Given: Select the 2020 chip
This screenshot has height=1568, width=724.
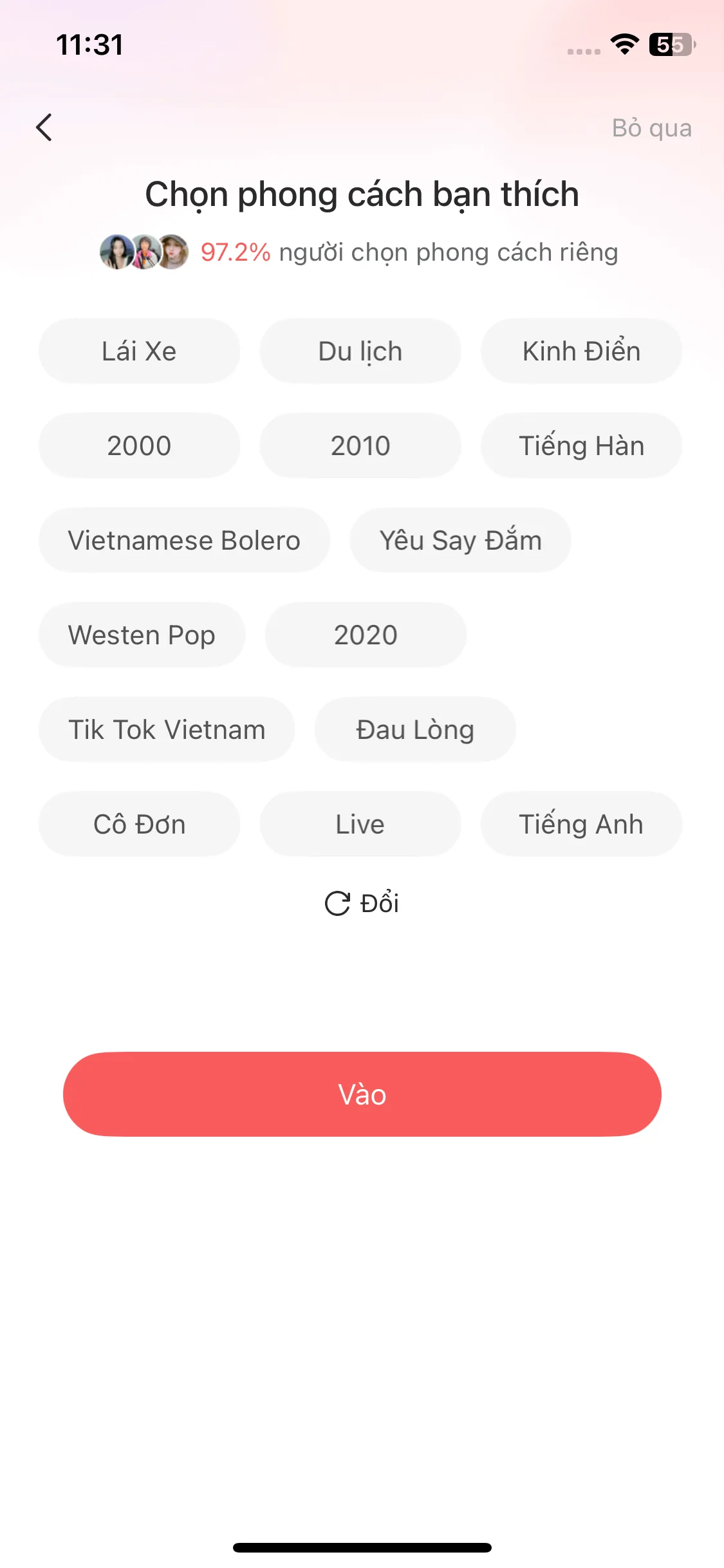Looking at the screenshot, I should pos(366,635).
